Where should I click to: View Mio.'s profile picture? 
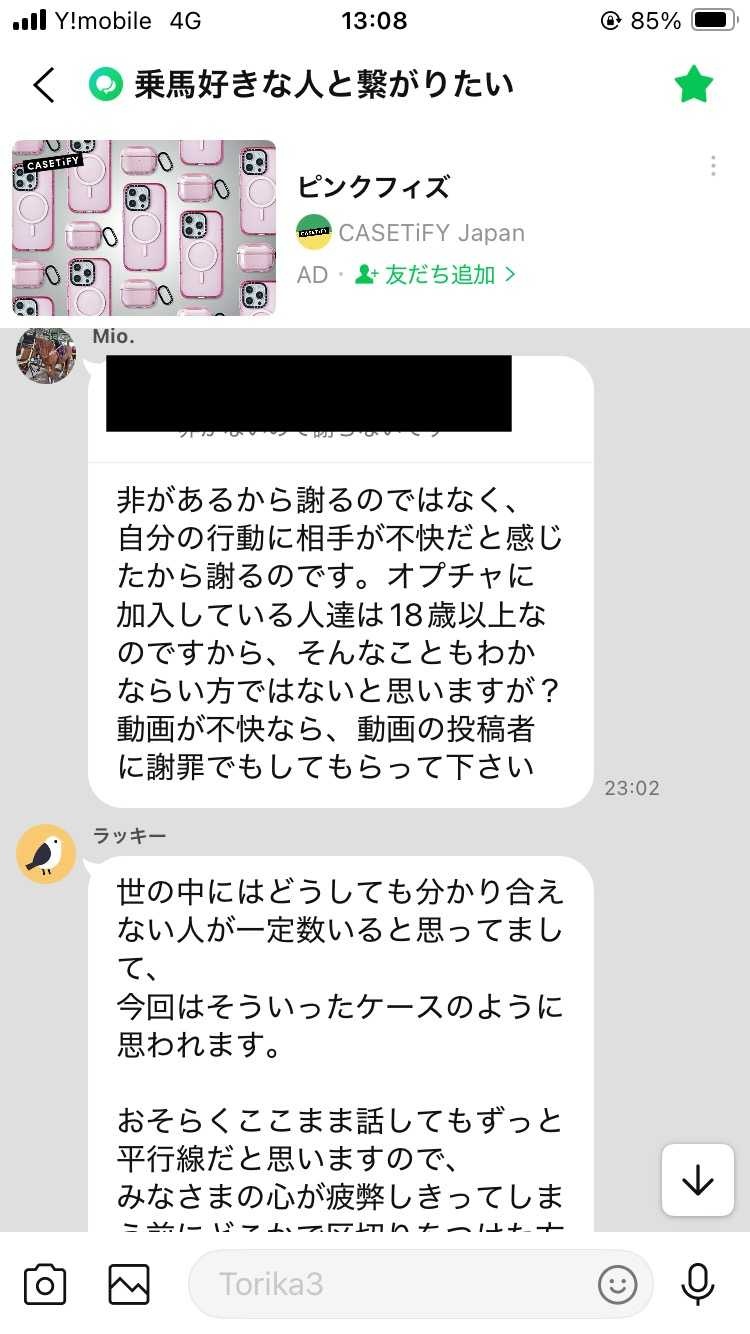point(46,356)
